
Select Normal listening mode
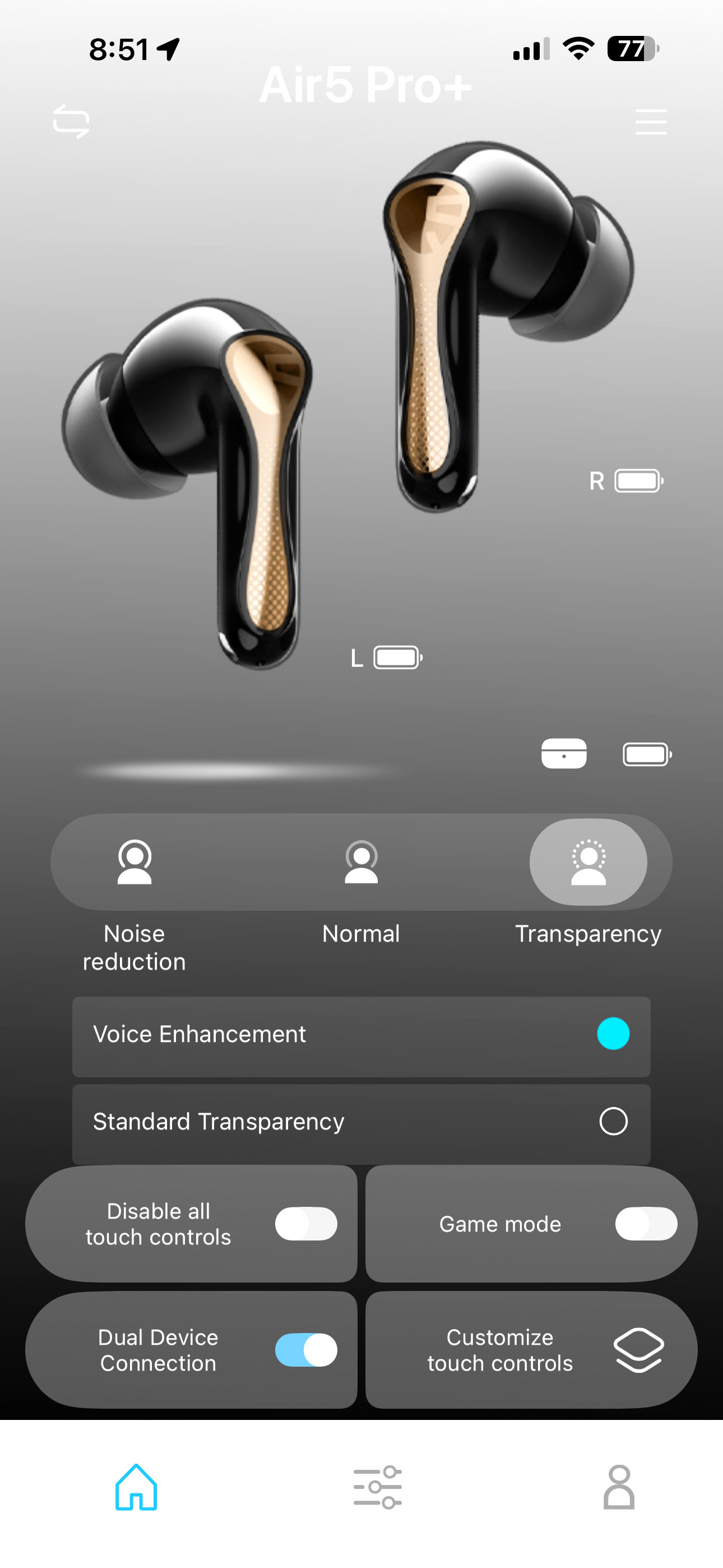[361, 862]
